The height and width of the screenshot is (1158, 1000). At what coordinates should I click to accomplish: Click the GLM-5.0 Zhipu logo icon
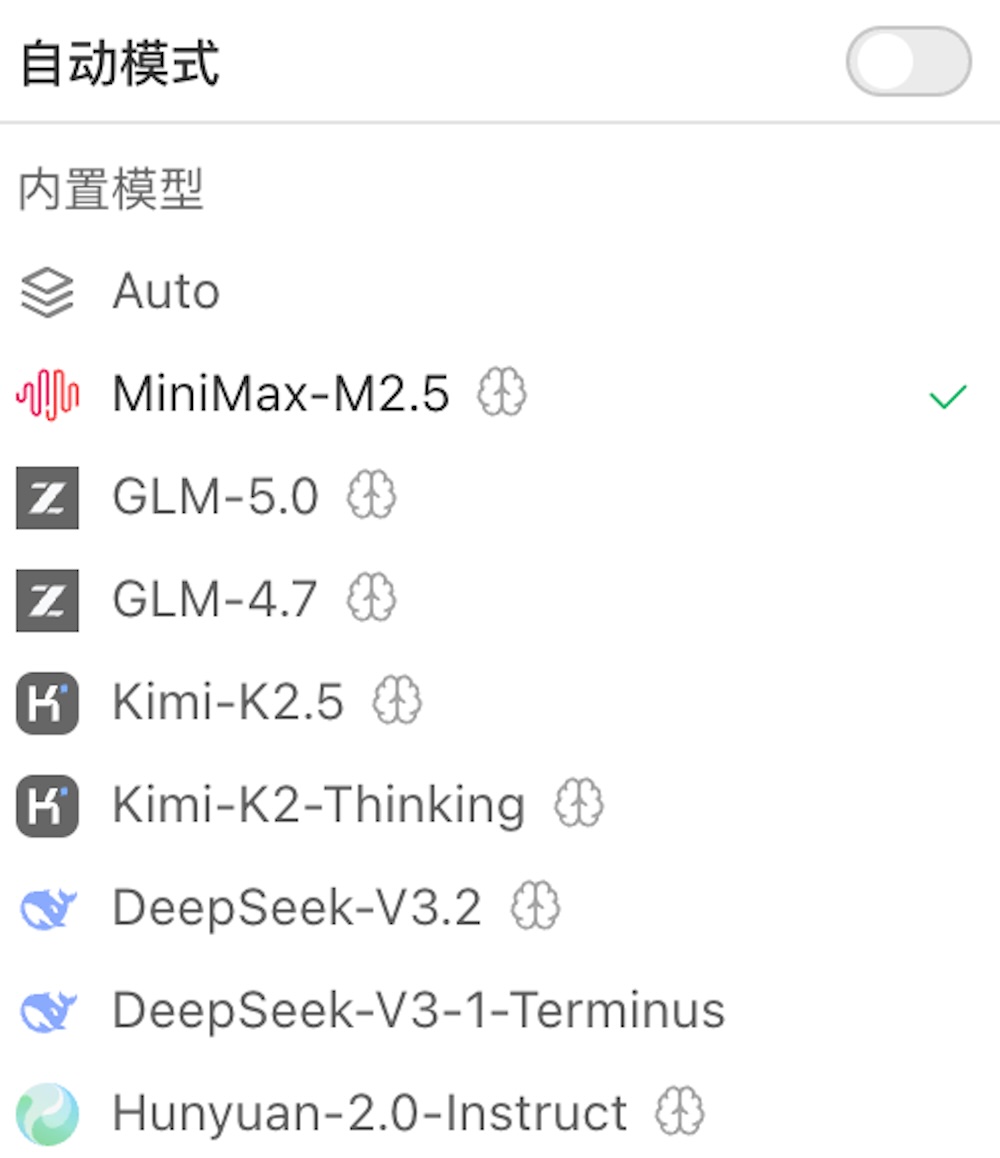(x=46, y=498)
